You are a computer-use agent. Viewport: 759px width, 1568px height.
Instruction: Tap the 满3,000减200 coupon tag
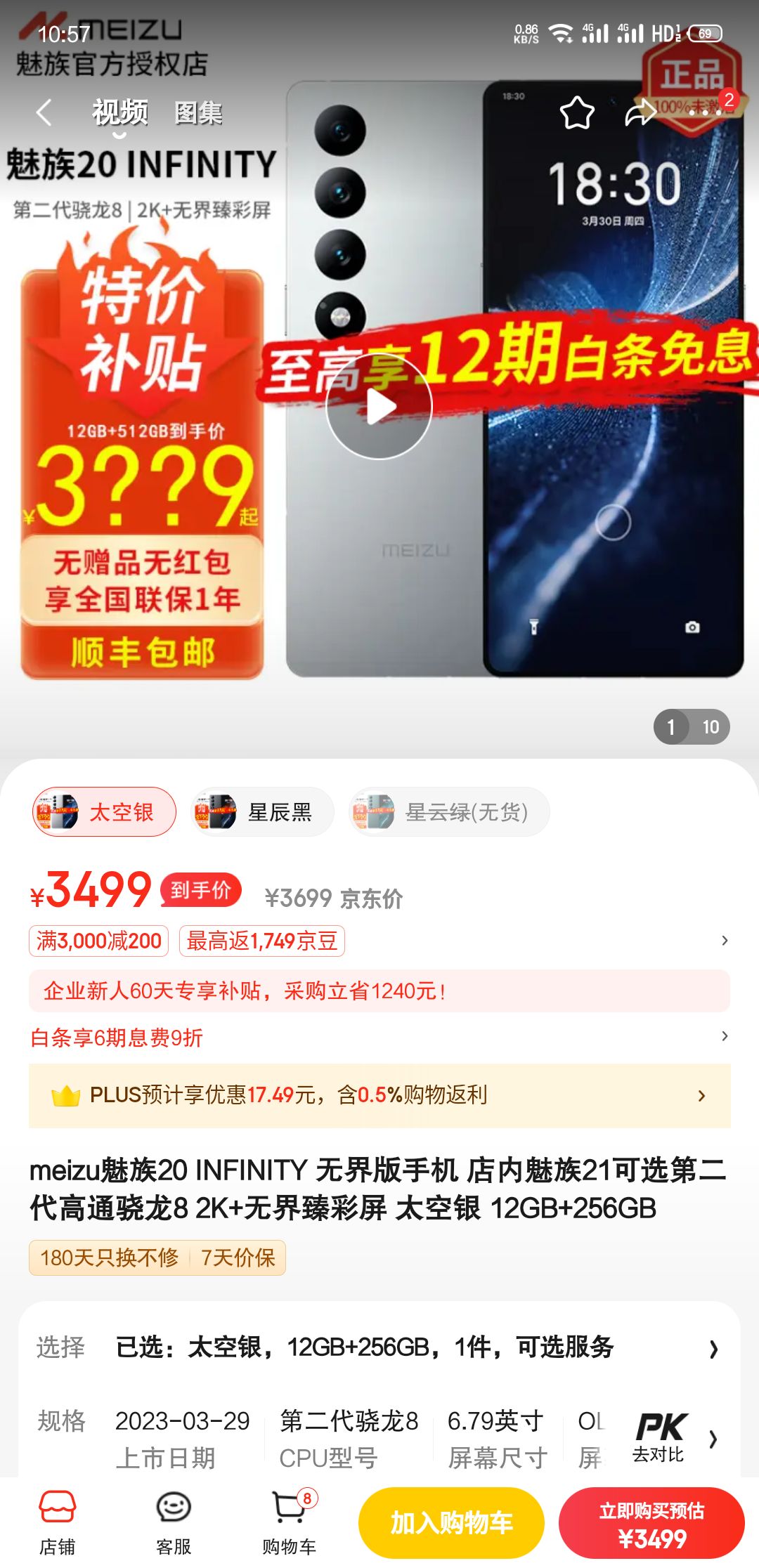point(97,941)
